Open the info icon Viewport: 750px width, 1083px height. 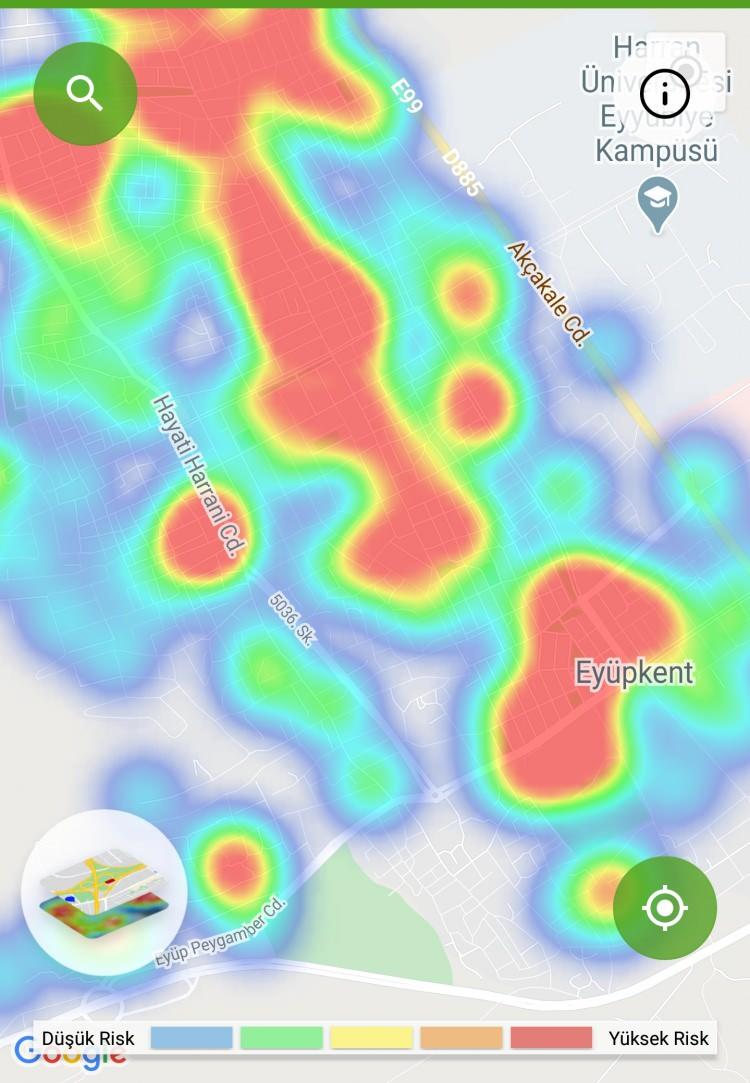tap(665, 94)
